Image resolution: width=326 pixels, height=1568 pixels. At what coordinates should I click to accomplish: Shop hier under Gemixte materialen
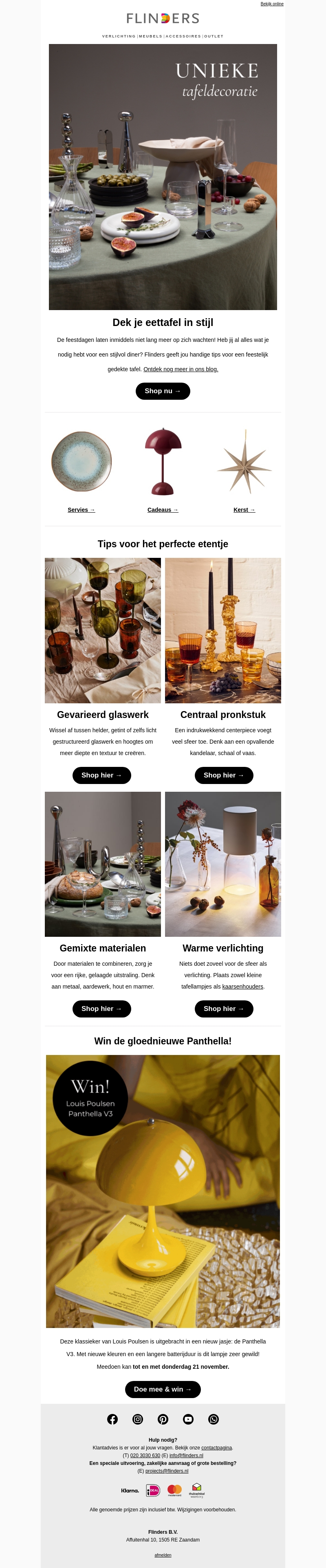pyautogui.click(x=101, y=1009)
